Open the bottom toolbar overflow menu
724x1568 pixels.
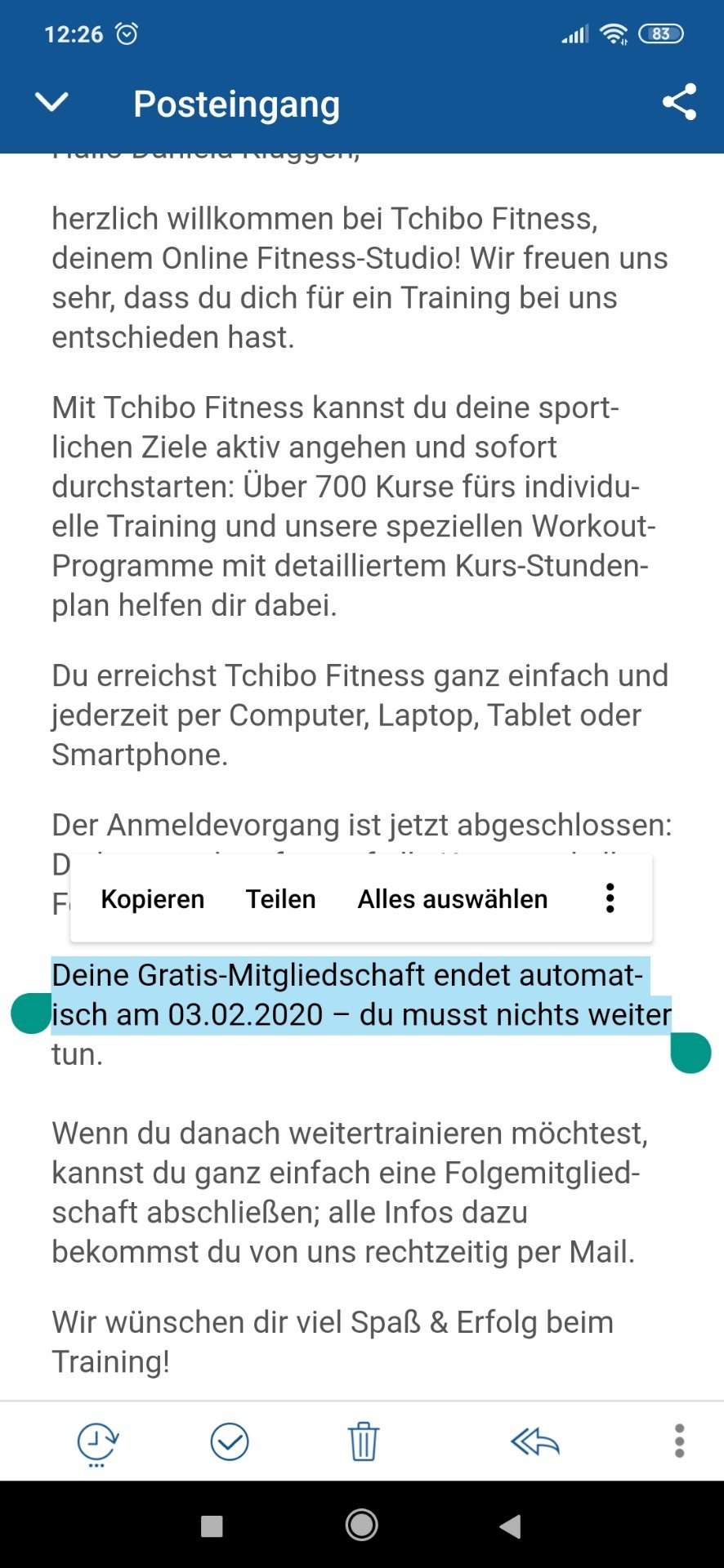679,1441
